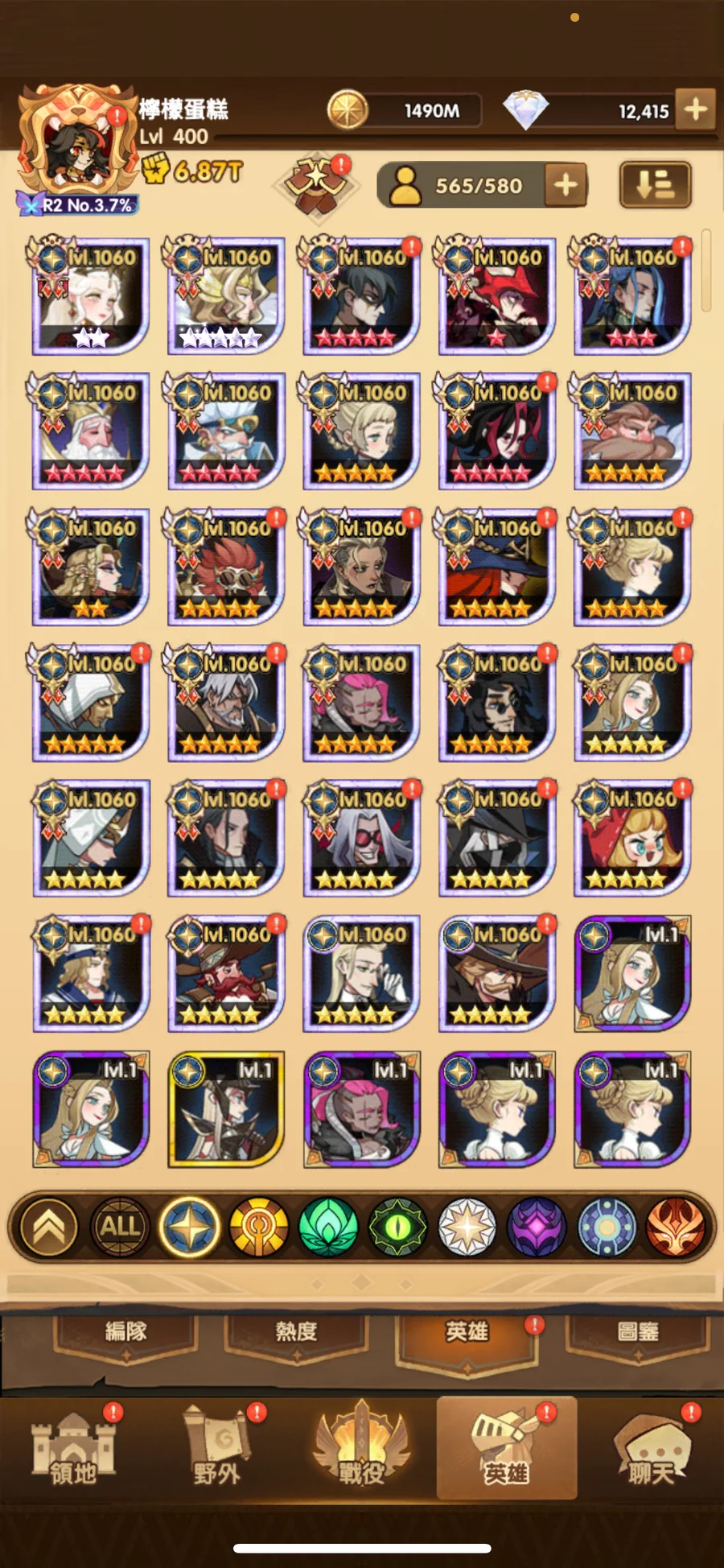724x1568 pixels.
Task: Expand hero slot capacity with plus button
Action: (566, 186)
